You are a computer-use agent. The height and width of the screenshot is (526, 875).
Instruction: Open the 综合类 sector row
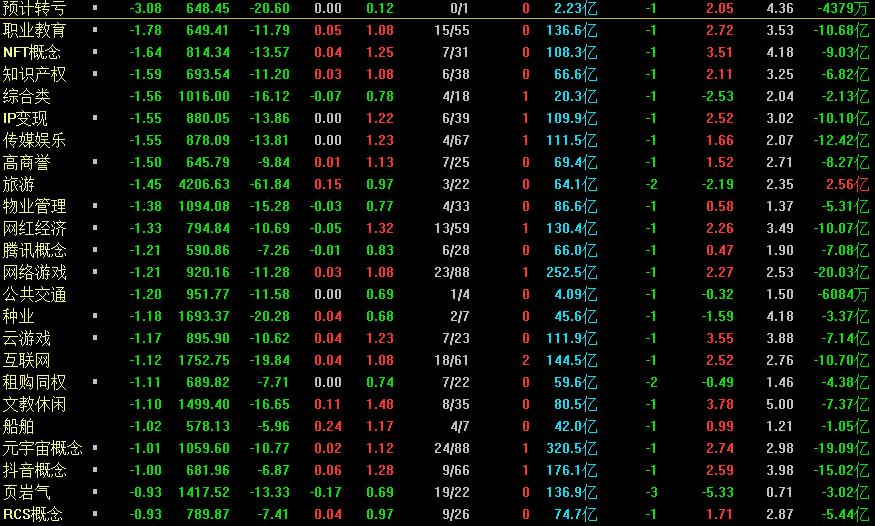coord(27,96)
